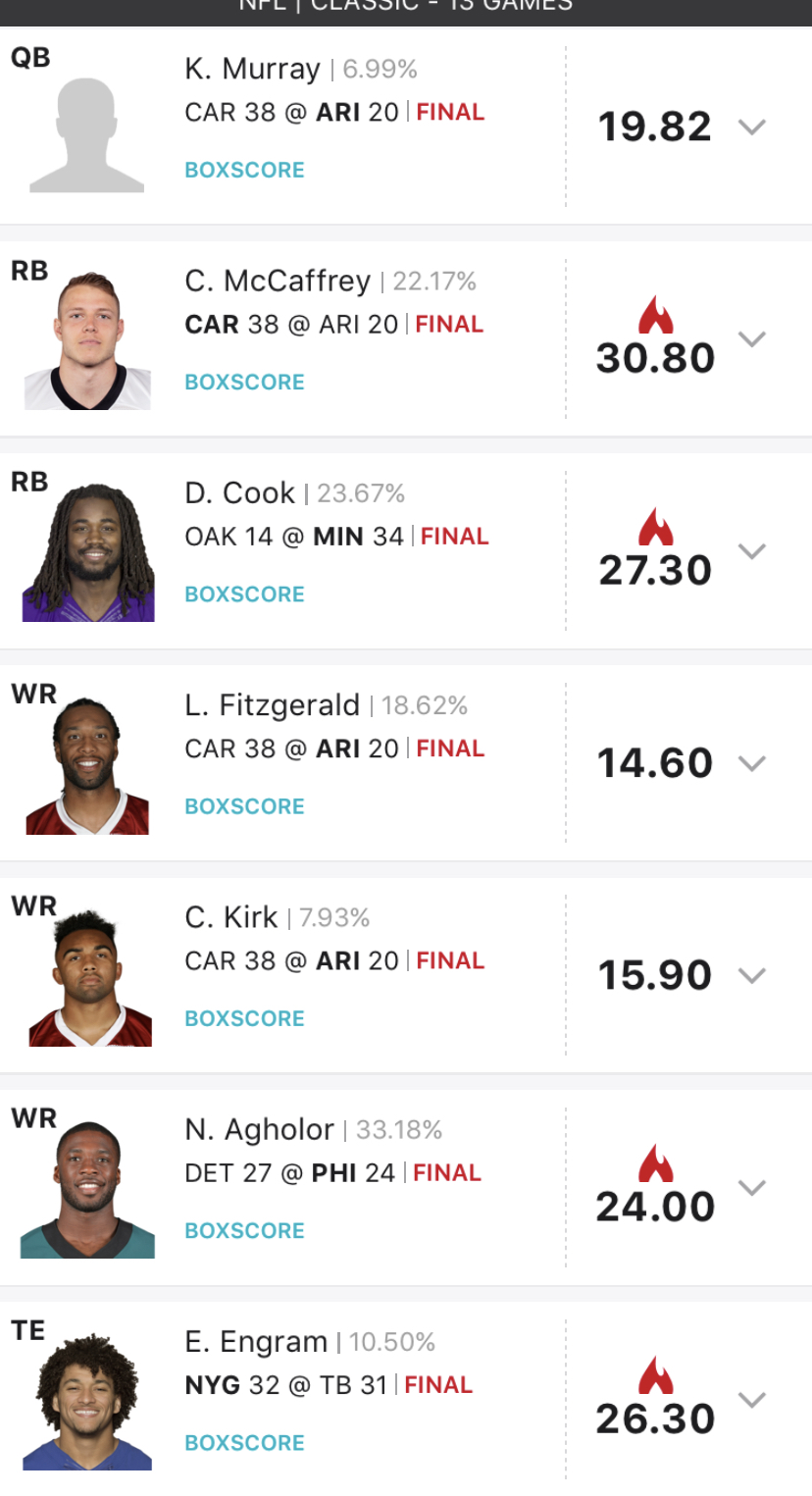
Task: Open C. Kirk's boxscore link
Action: click(244, 1018)
